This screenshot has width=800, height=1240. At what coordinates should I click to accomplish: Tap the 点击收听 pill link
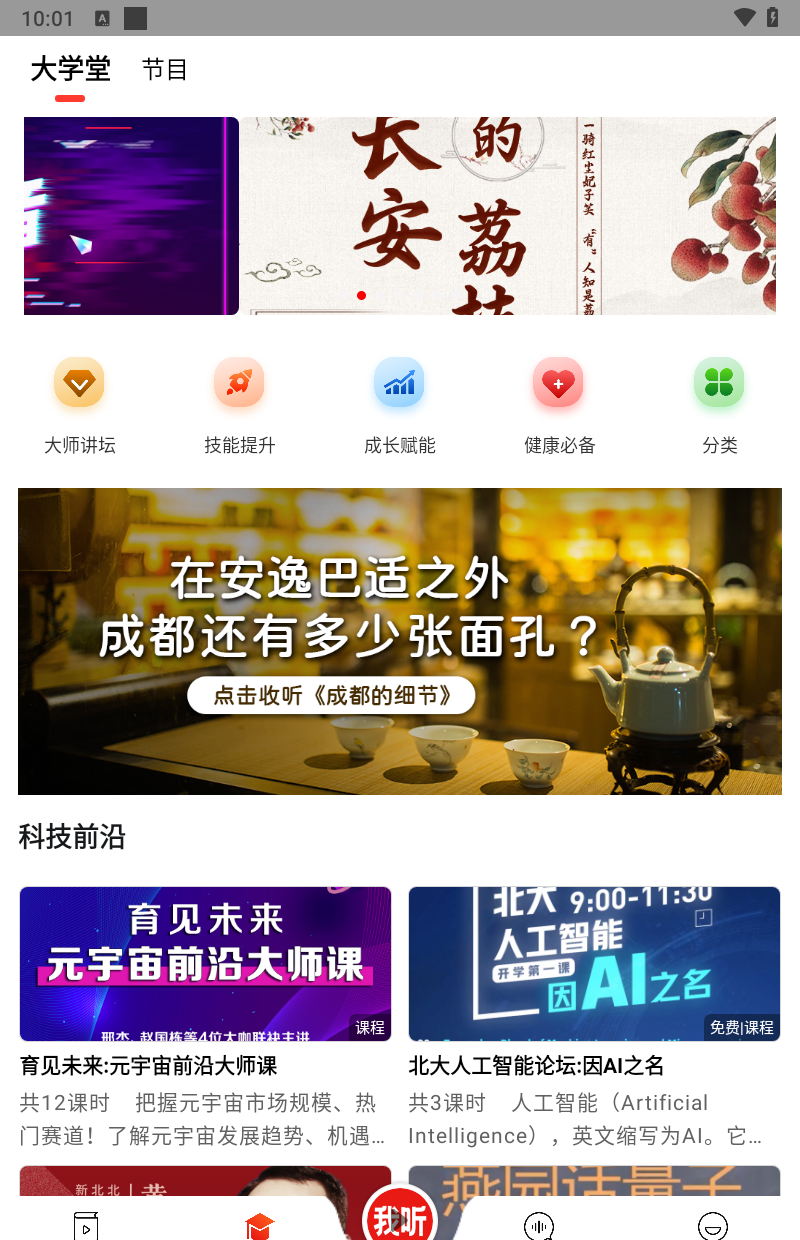click(332, 694)
